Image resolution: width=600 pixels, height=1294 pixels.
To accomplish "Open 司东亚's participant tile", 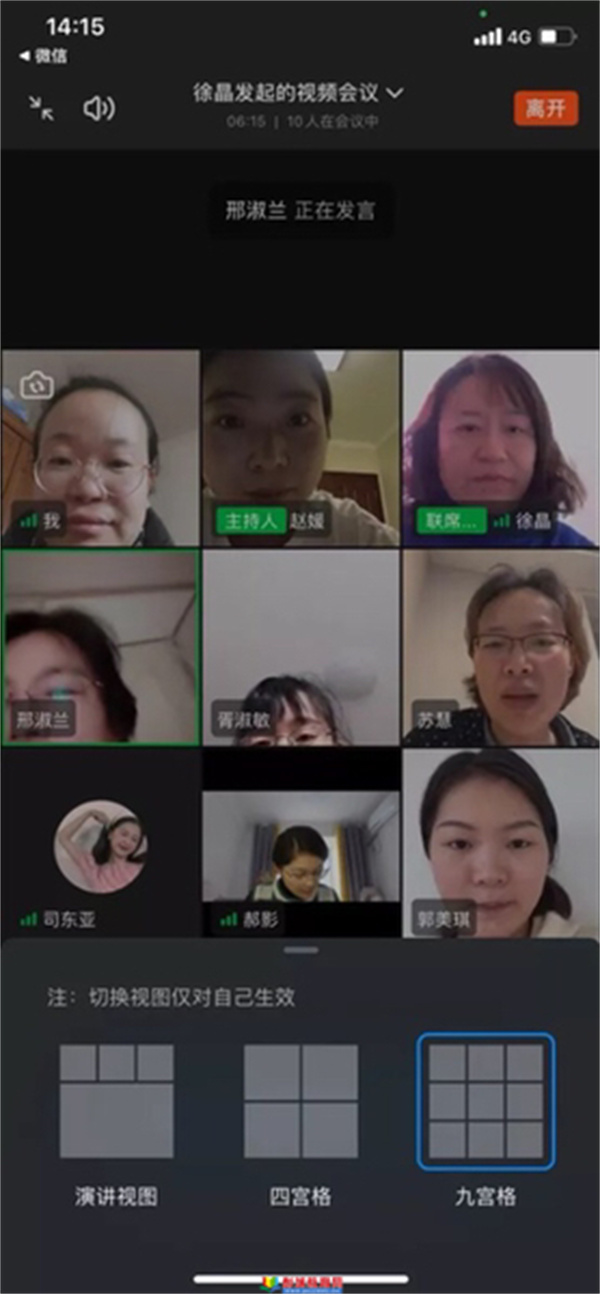I will [x=100, y=846].
